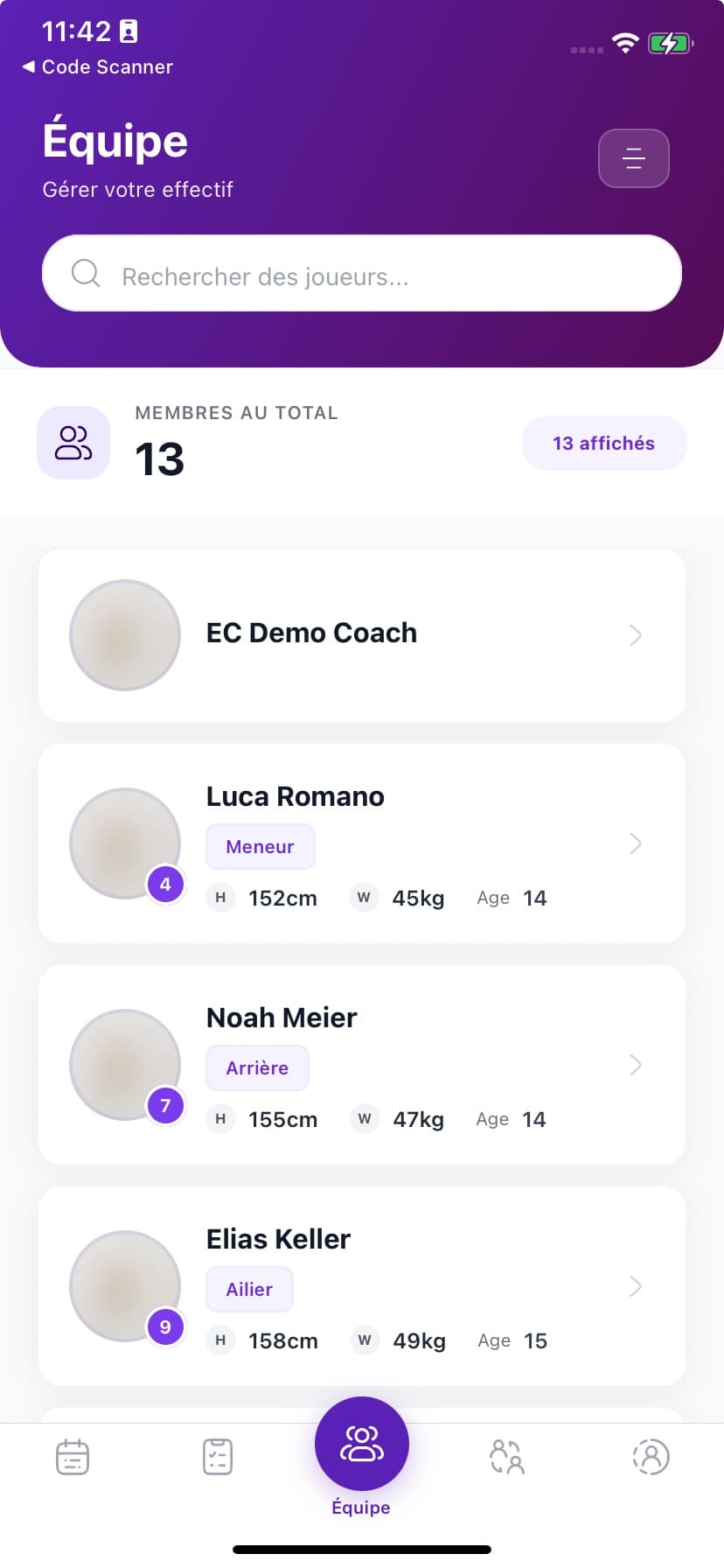
Task: Tap the search magnifier icon
Action: 85,273
